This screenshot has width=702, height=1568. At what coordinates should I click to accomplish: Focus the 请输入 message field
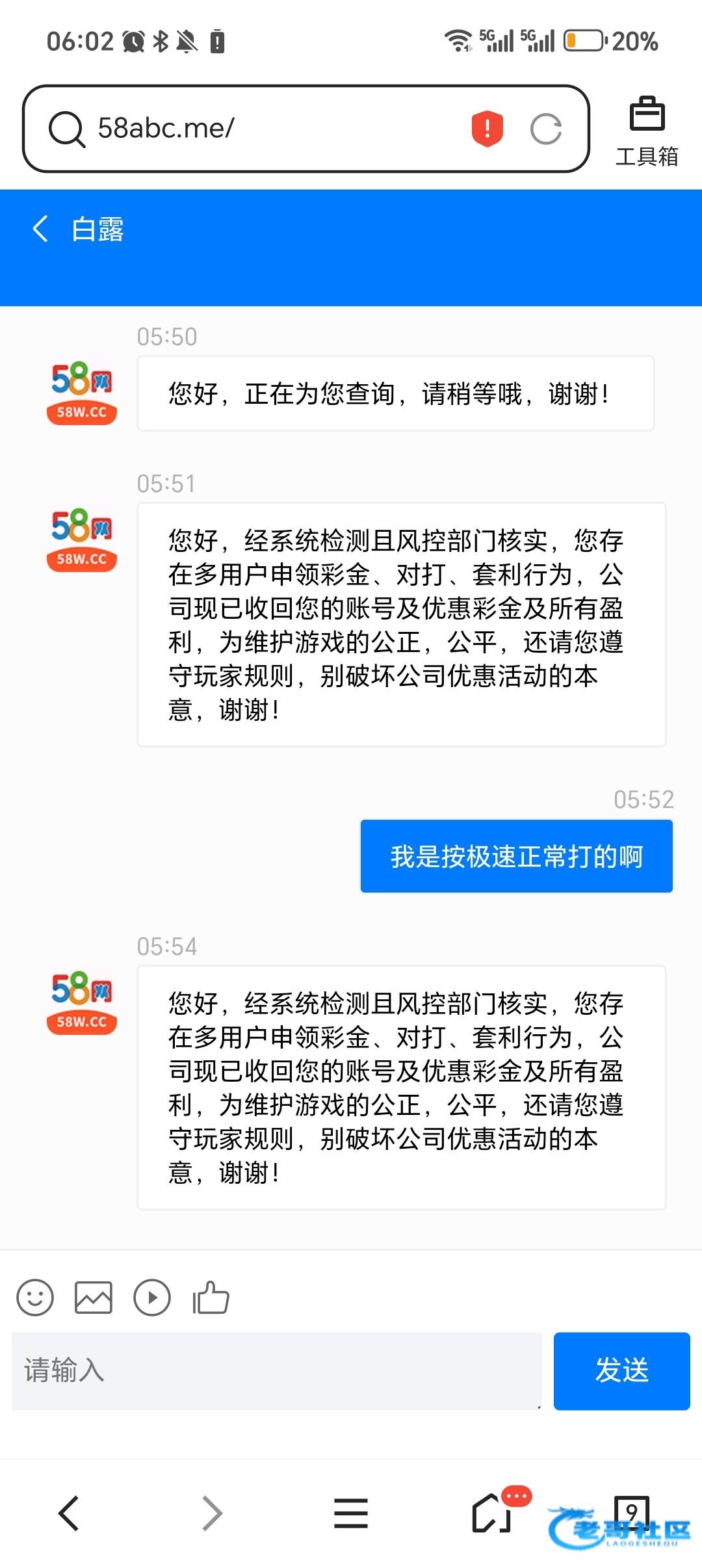pyautogui.click(x=276, y=1370)
